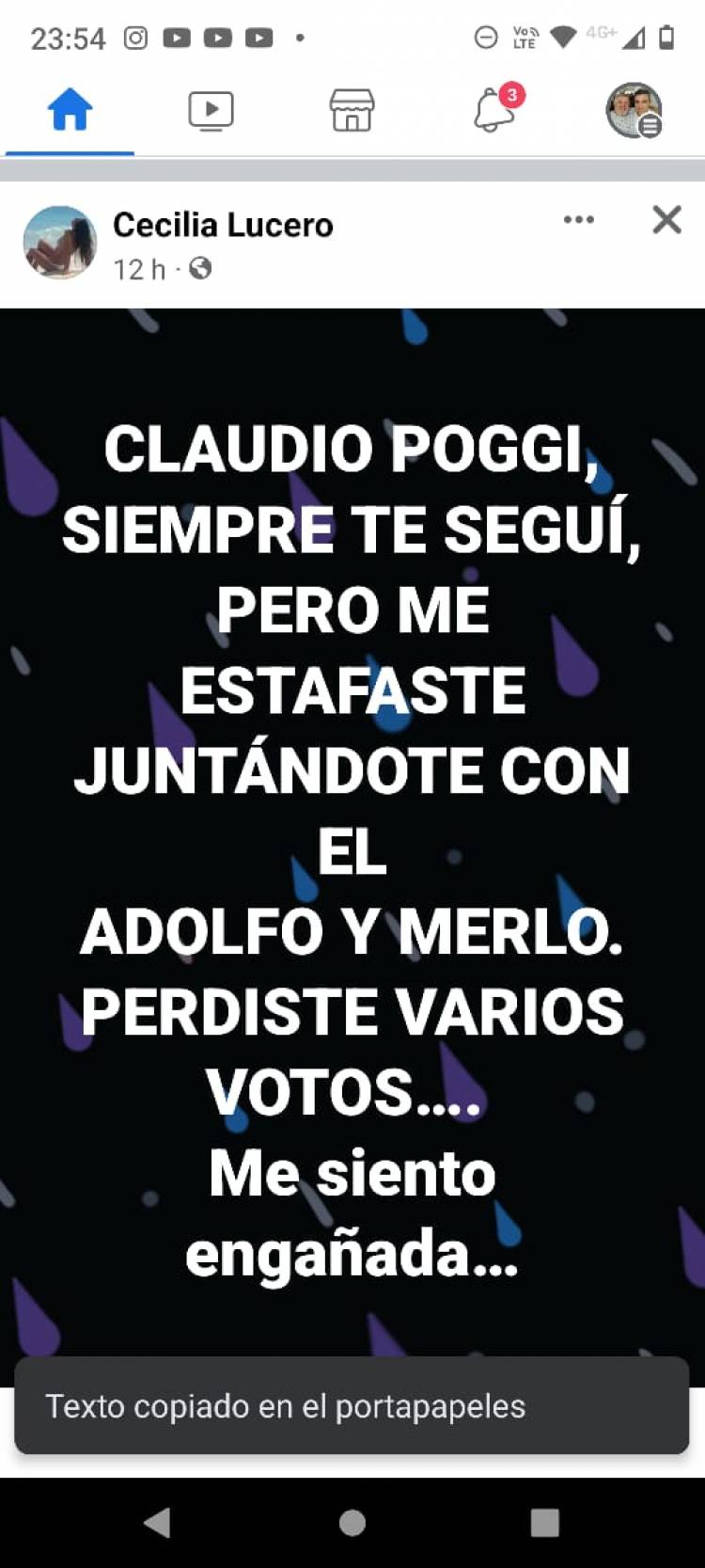Go to the Marketplace tab
Viewport: 705px width, 1568px height.
coord(352,110)
